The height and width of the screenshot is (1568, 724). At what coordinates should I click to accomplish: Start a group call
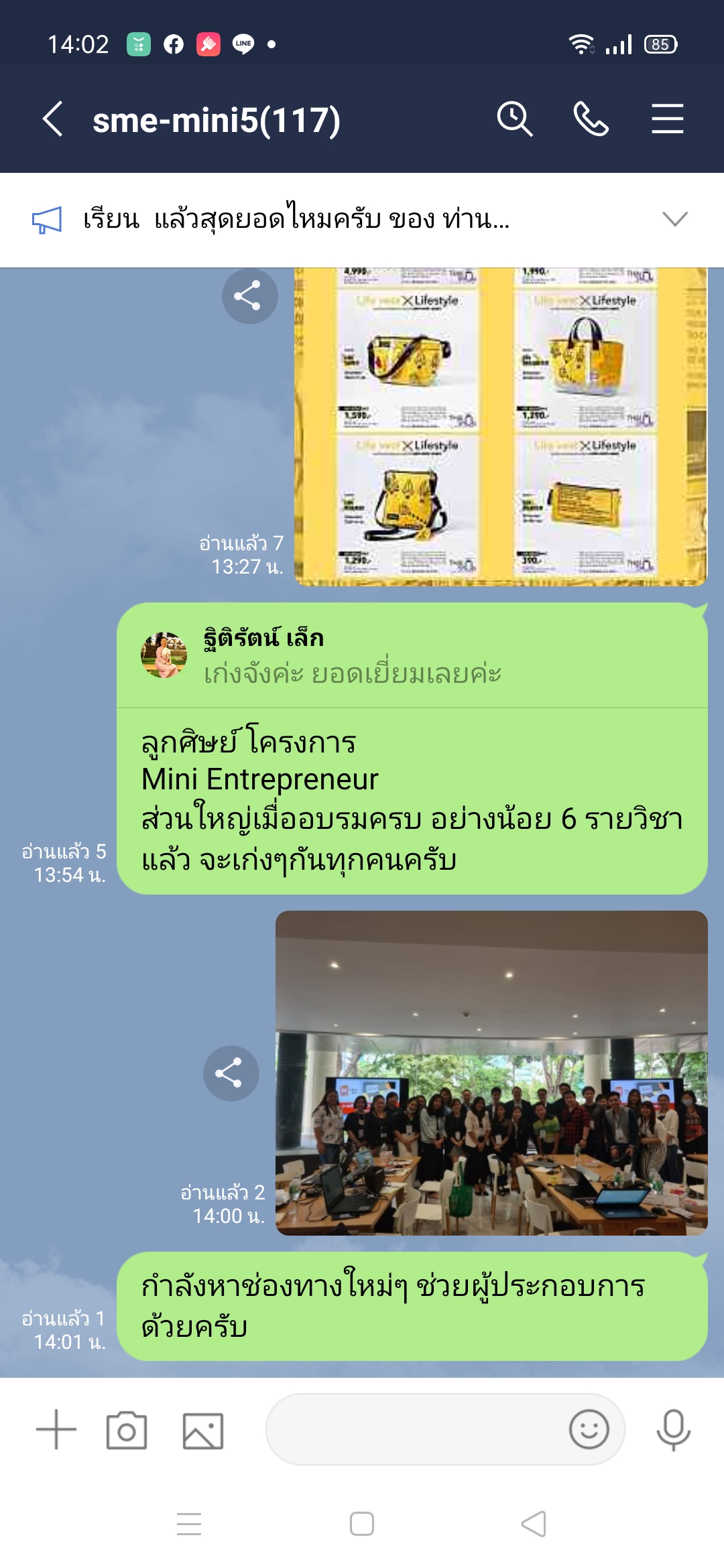591,119
